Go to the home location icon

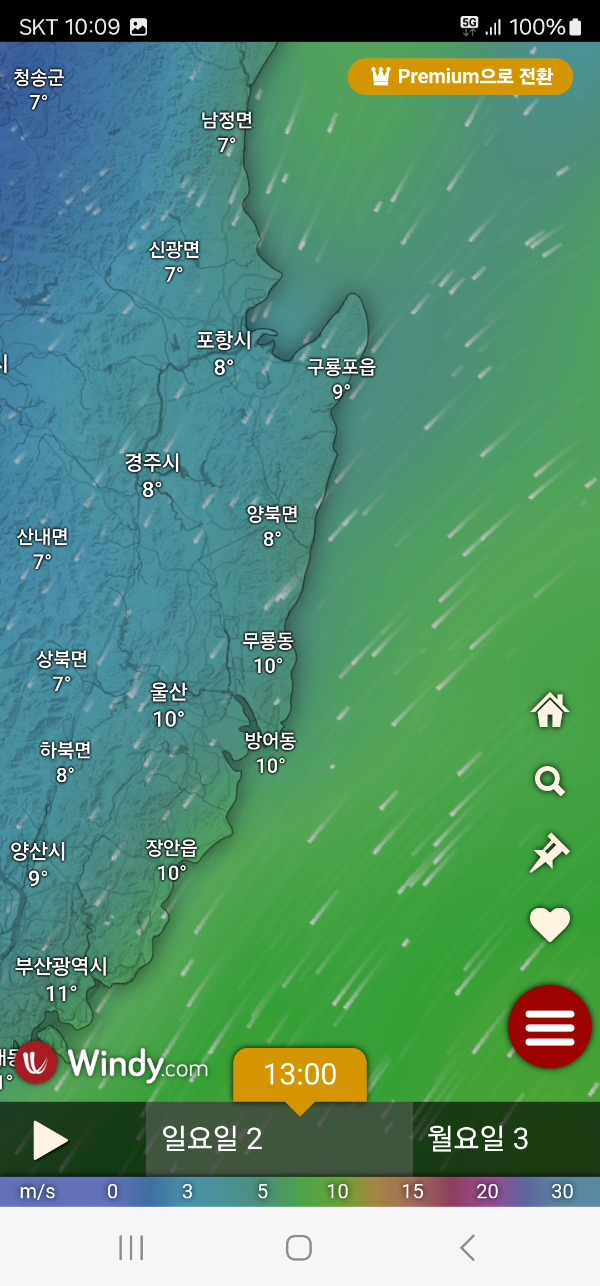pos(550,711)
